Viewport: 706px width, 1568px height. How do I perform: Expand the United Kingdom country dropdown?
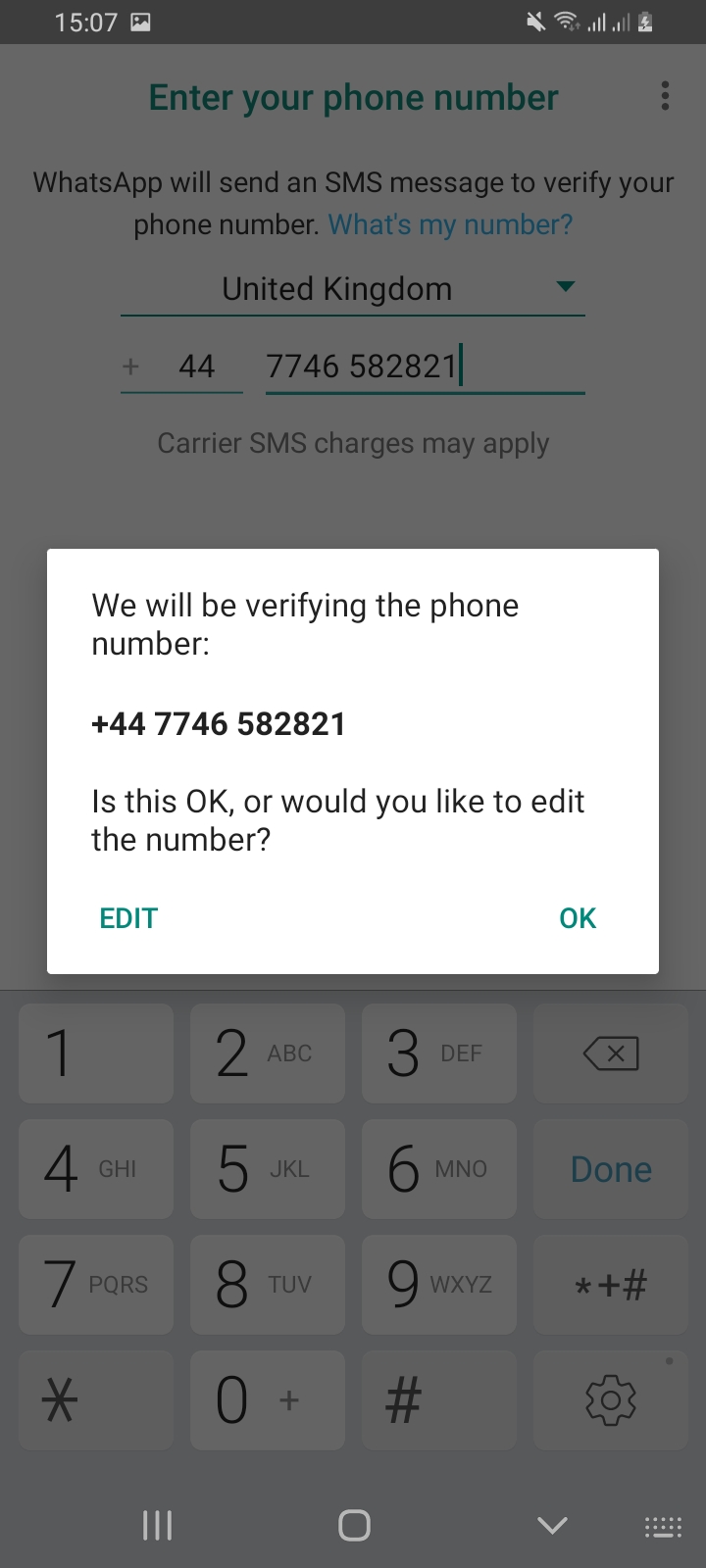[x=353, y=289]
